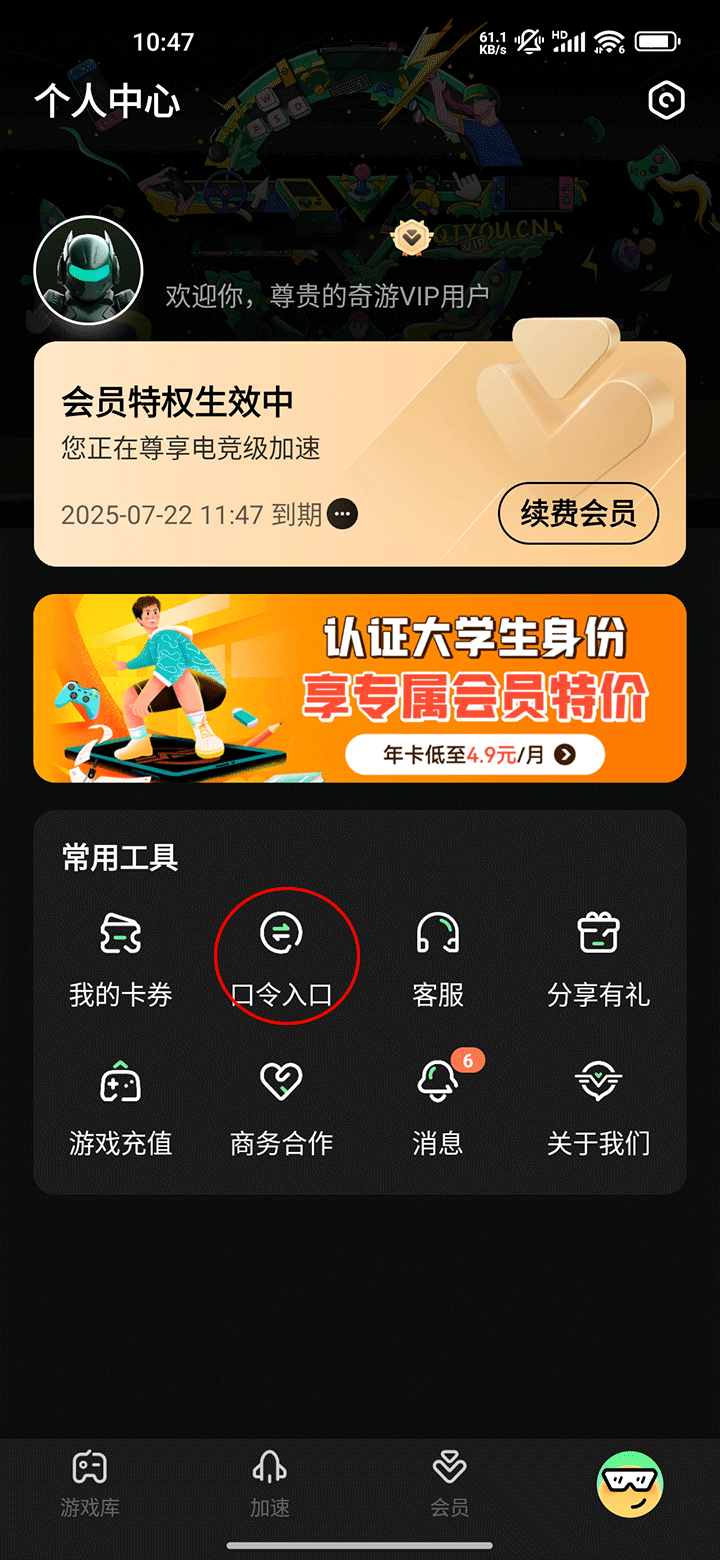Switch to the 游戏库 tab
This screenshot has width=720, height=1560.
[x=90, y=1484]
